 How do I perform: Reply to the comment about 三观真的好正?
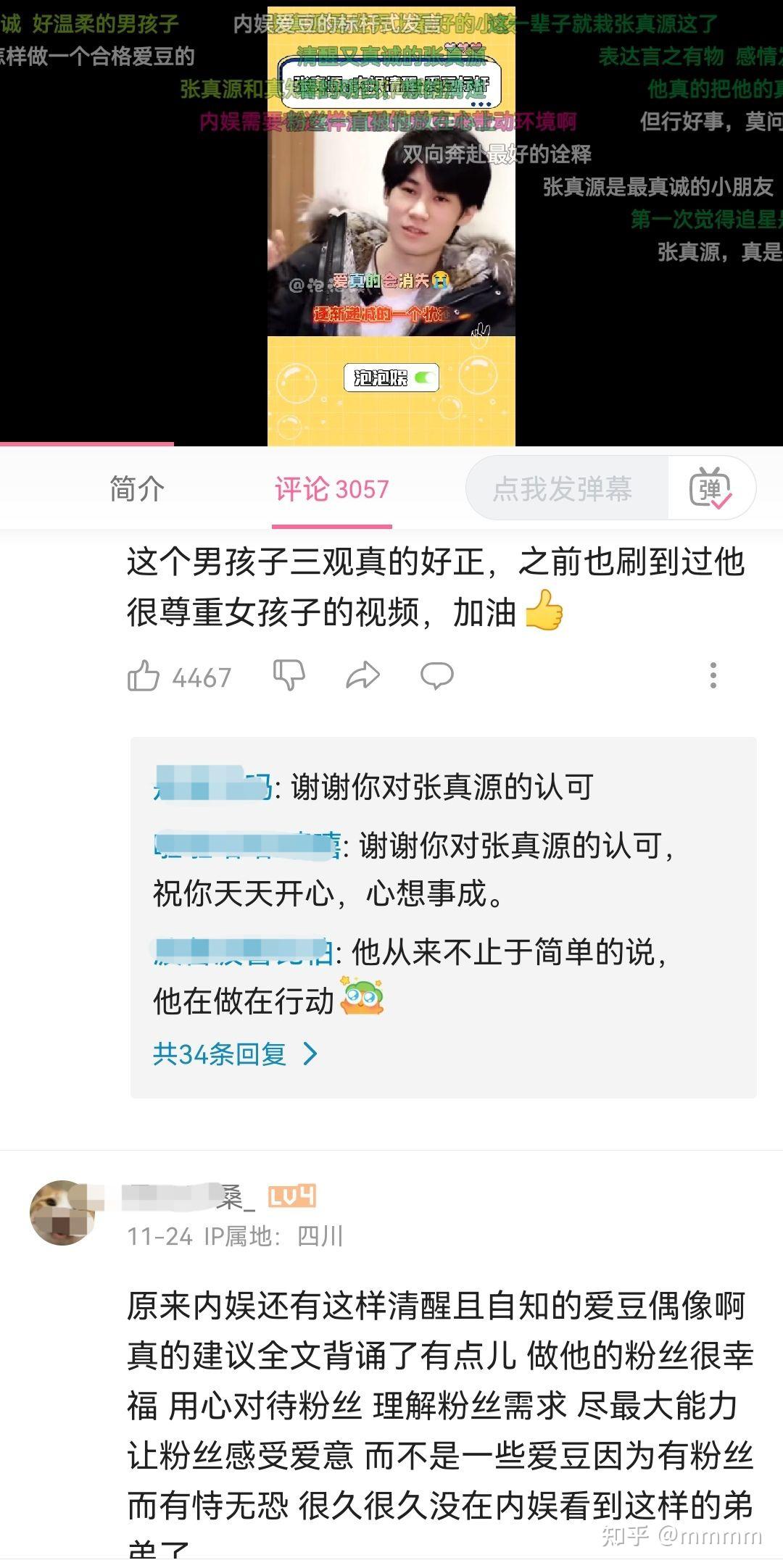pyautogui.click(x=436, y=676)
